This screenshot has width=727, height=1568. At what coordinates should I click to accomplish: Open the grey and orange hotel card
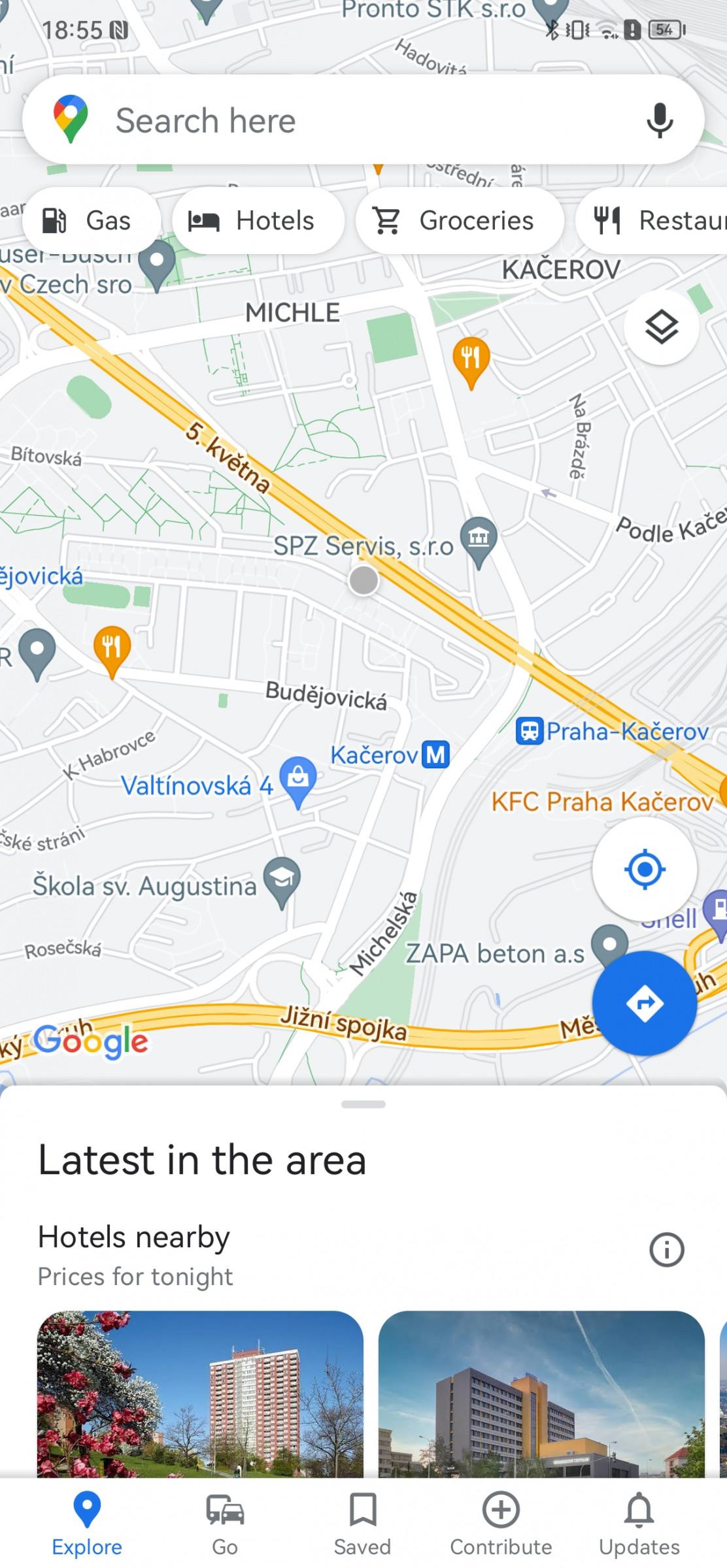pos(541,1394)
